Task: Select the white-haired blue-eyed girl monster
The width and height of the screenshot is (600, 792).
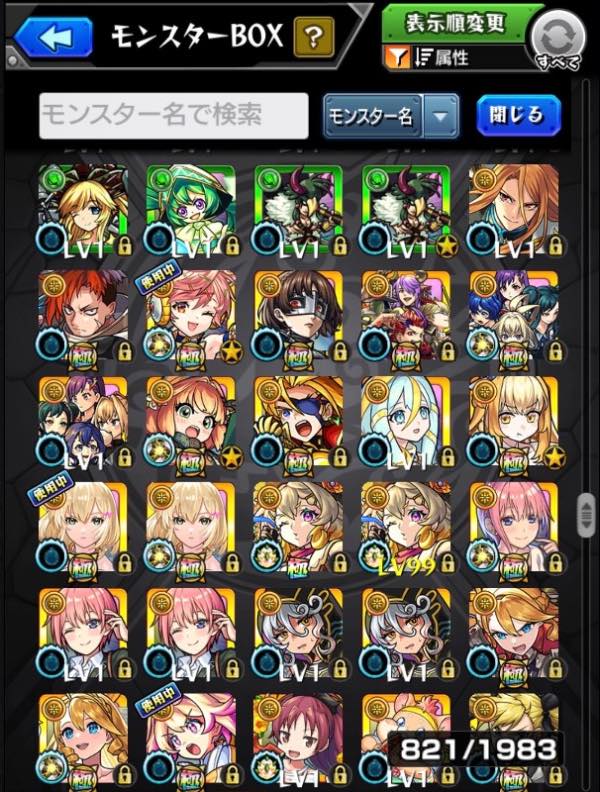Action: [406, 420]
